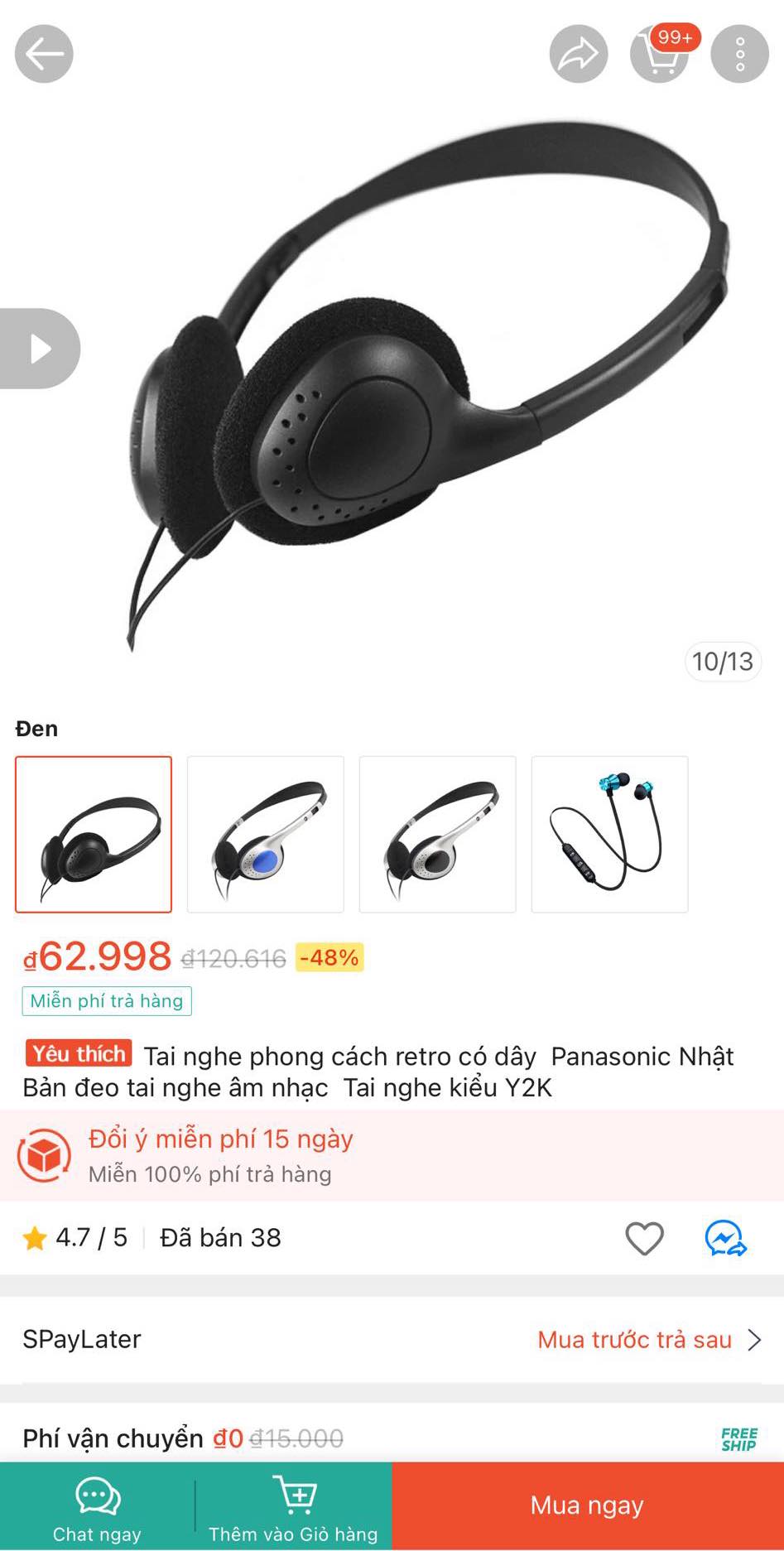
Task: Open the share product icon
Action: [x=578, y=52]
